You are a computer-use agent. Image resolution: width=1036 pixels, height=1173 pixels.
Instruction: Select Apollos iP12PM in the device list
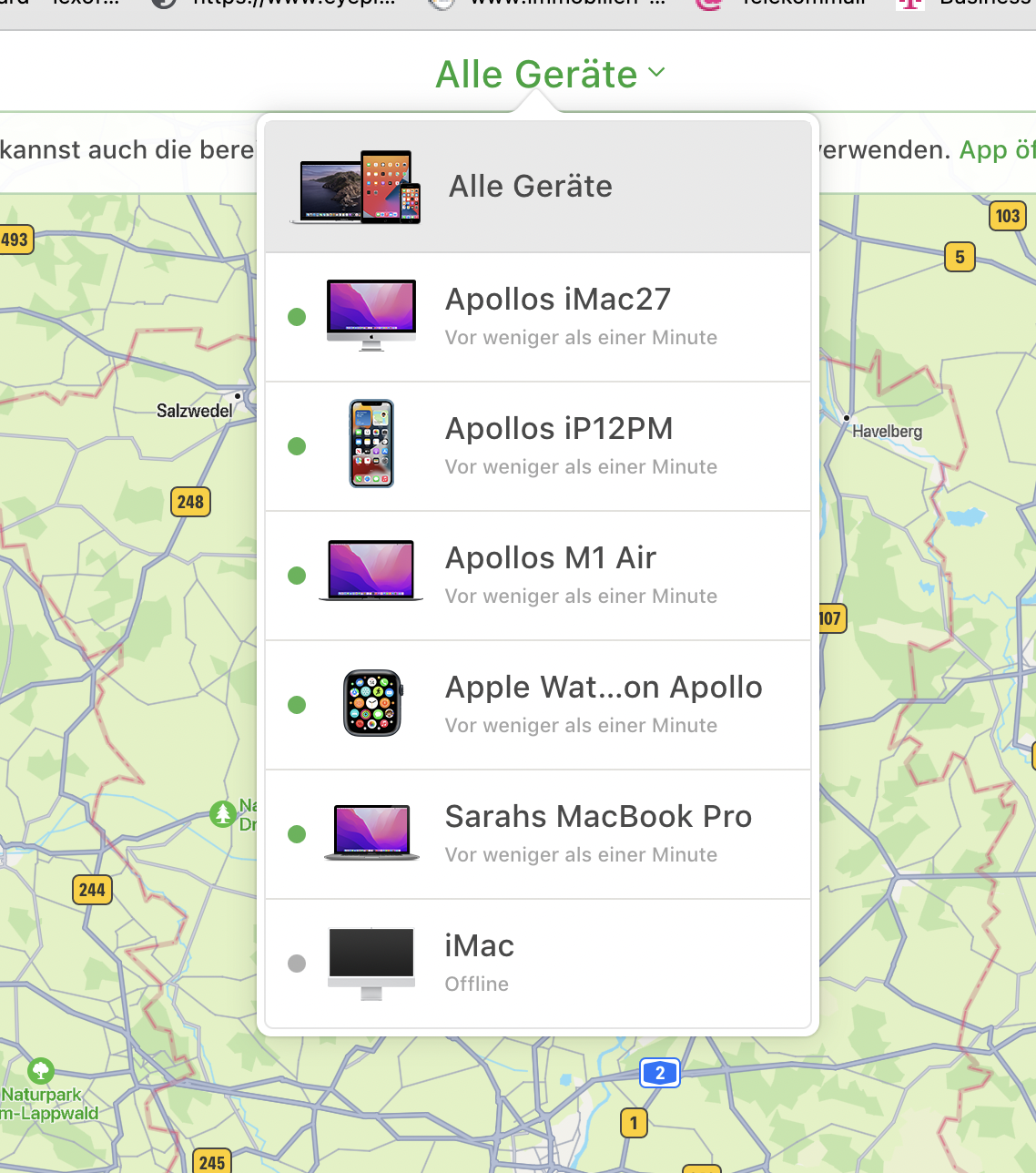(558, 428)
